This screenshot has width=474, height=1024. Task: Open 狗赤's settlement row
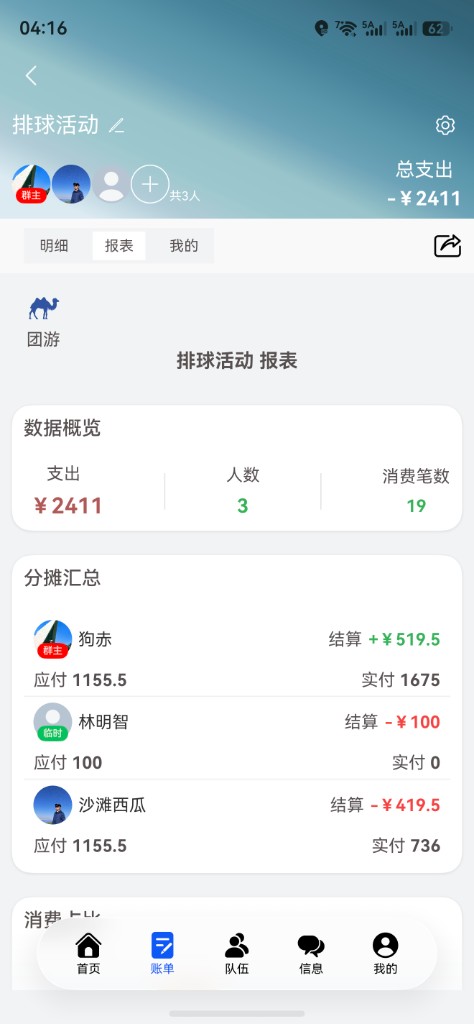(x=237, y=654)
